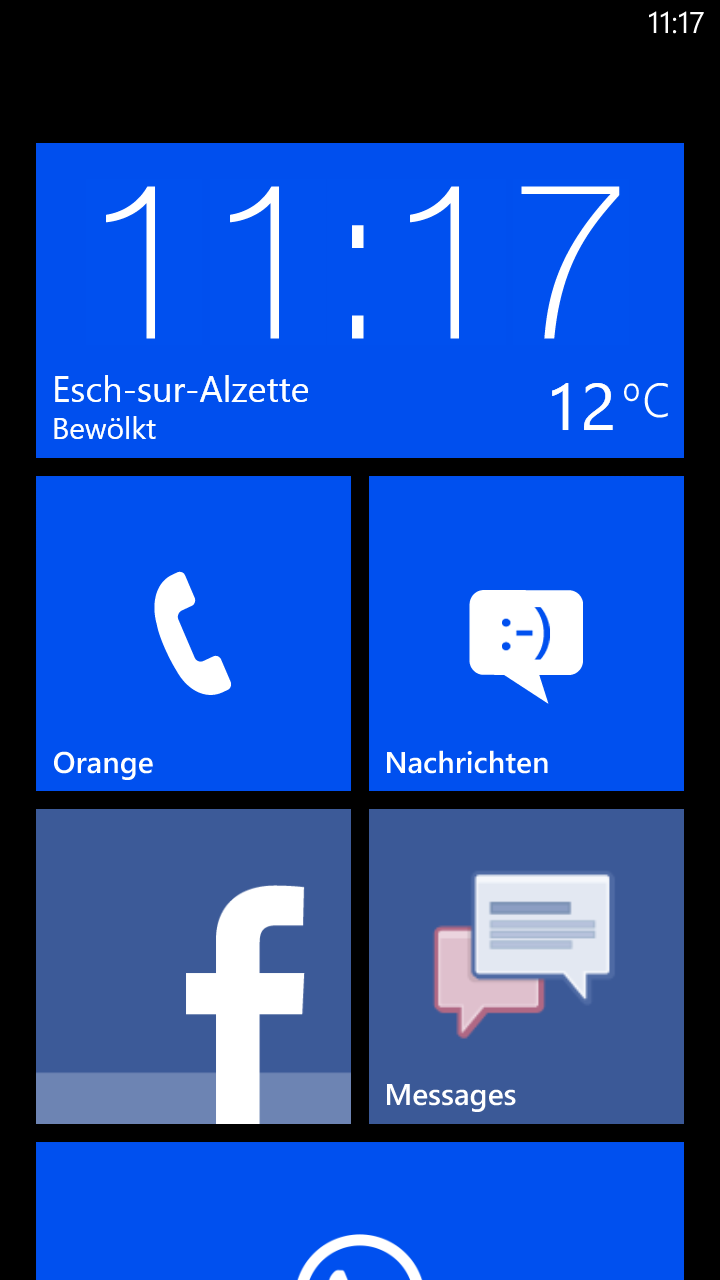
Task: Open the Nachrichten messaging tile
Action: pyautogui.click(x=526, y=633)
